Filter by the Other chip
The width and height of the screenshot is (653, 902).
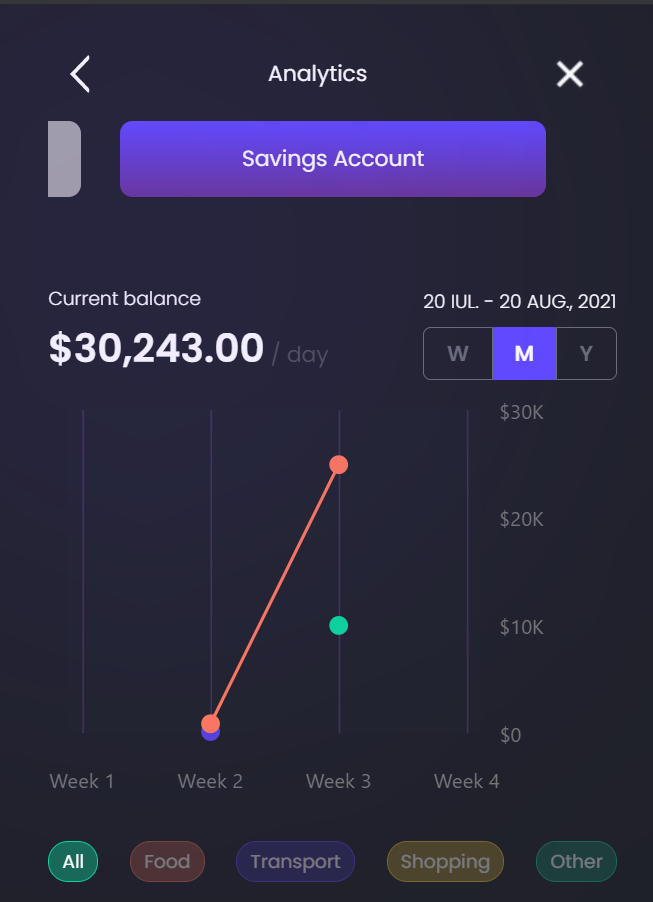576,861
